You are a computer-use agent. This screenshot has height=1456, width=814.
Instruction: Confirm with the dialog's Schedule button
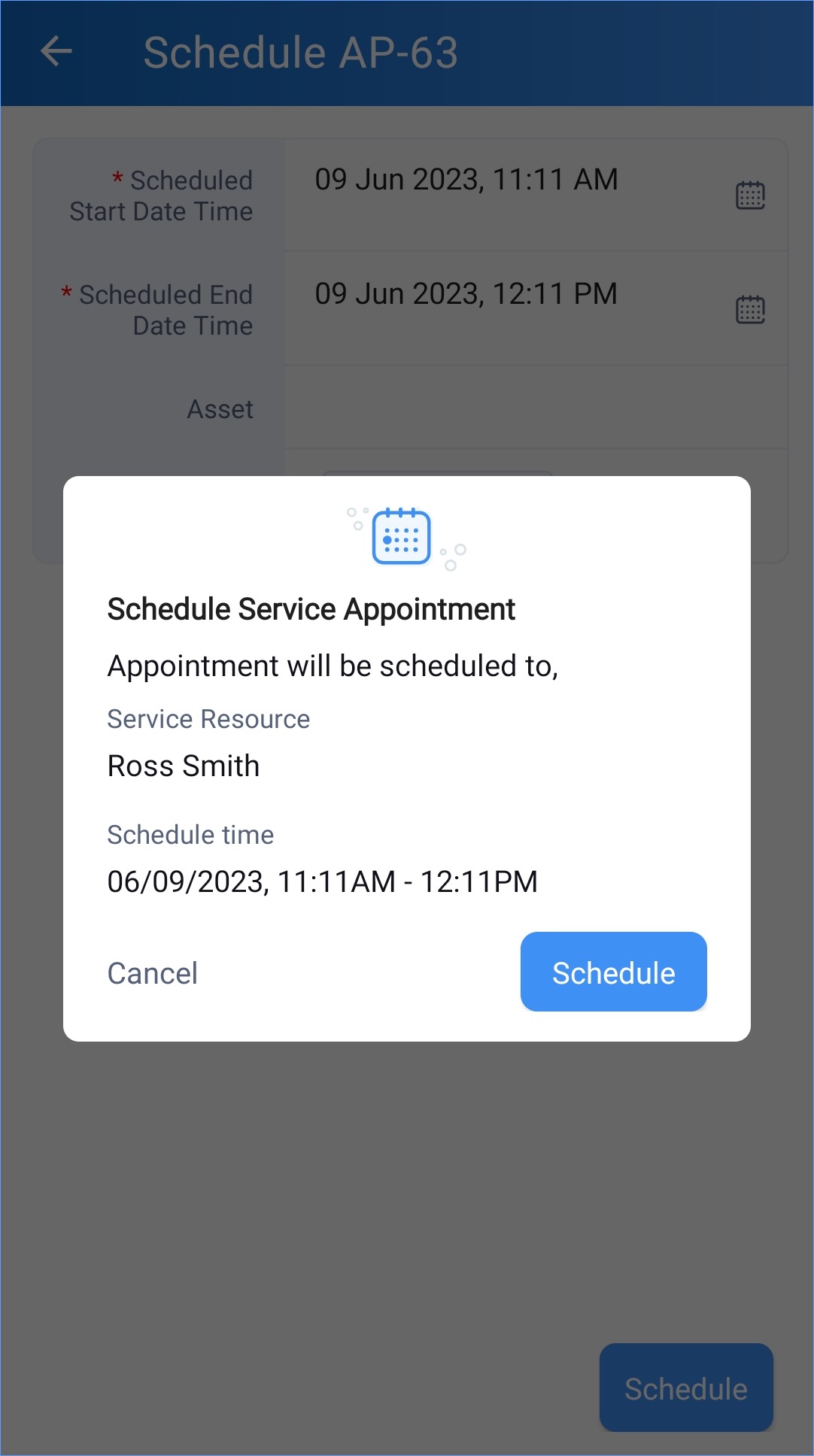[613, 972]
